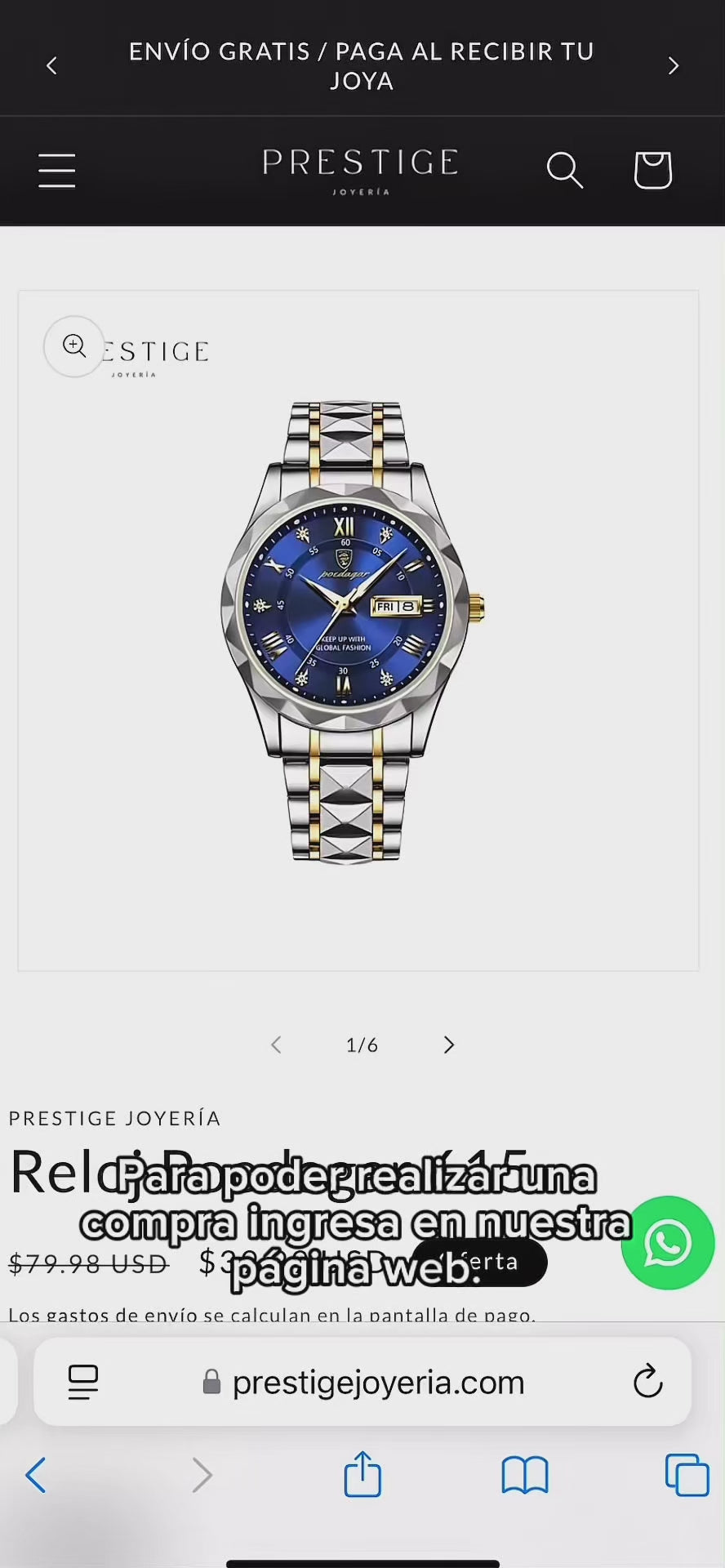Show previous announcement in top banner

tap(52, 66)
